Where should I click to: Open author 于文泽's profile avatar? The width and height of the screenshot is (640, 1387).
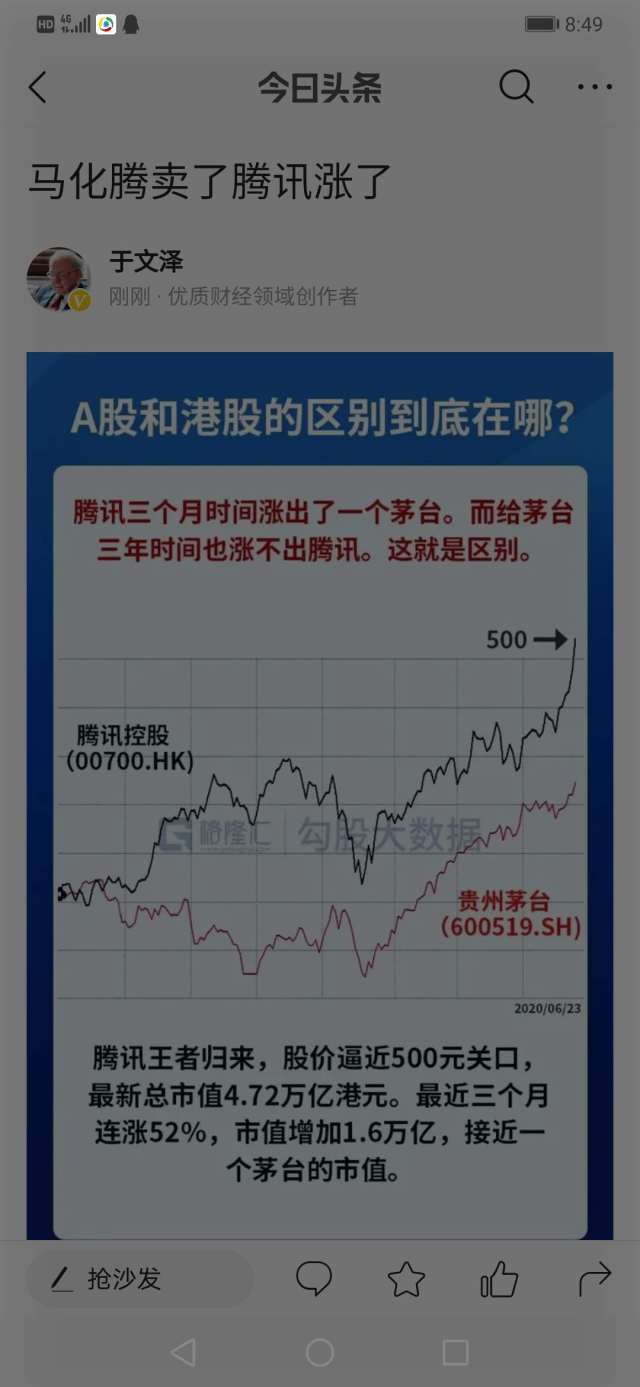point(58,279)
